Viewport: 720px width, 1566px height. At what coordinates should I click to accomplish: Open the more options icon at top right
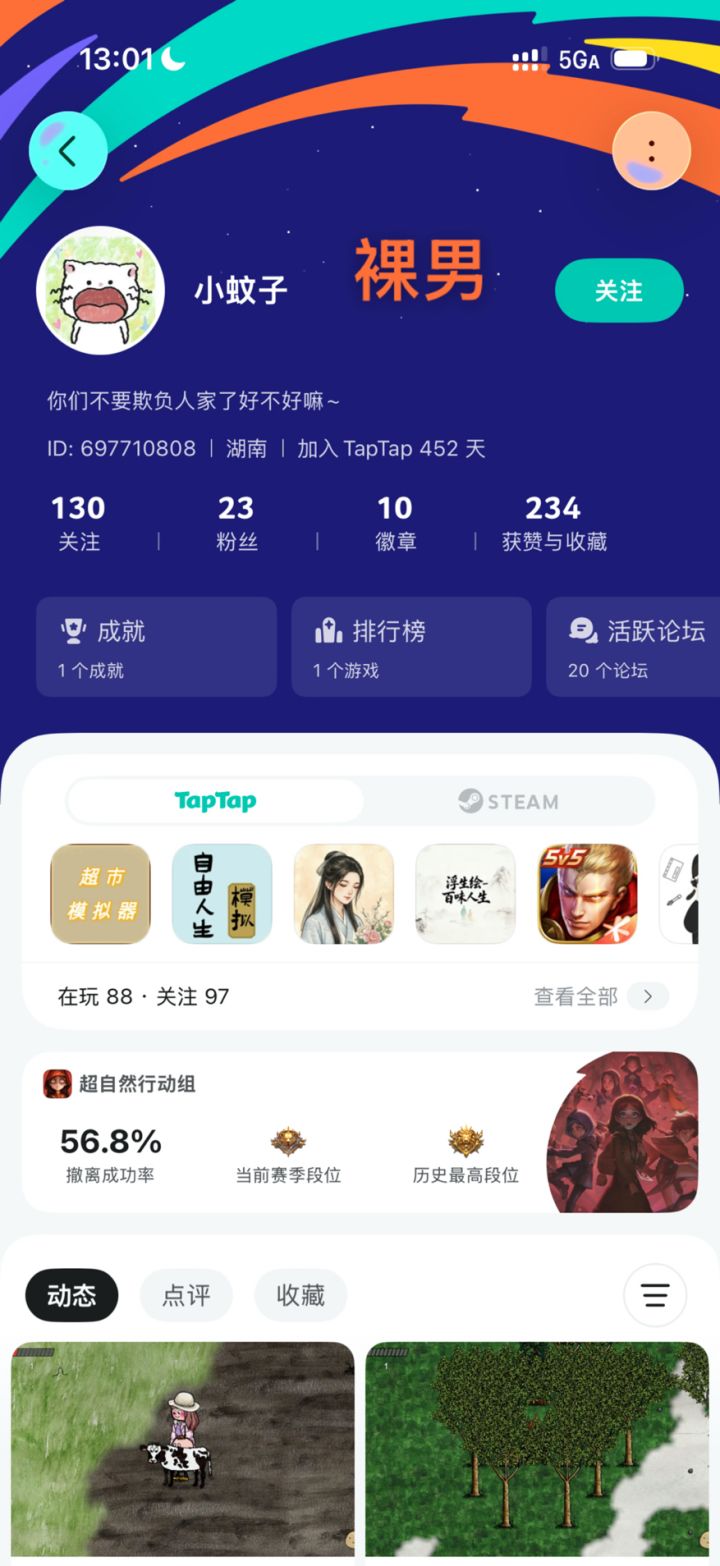[x=652, y=150]
